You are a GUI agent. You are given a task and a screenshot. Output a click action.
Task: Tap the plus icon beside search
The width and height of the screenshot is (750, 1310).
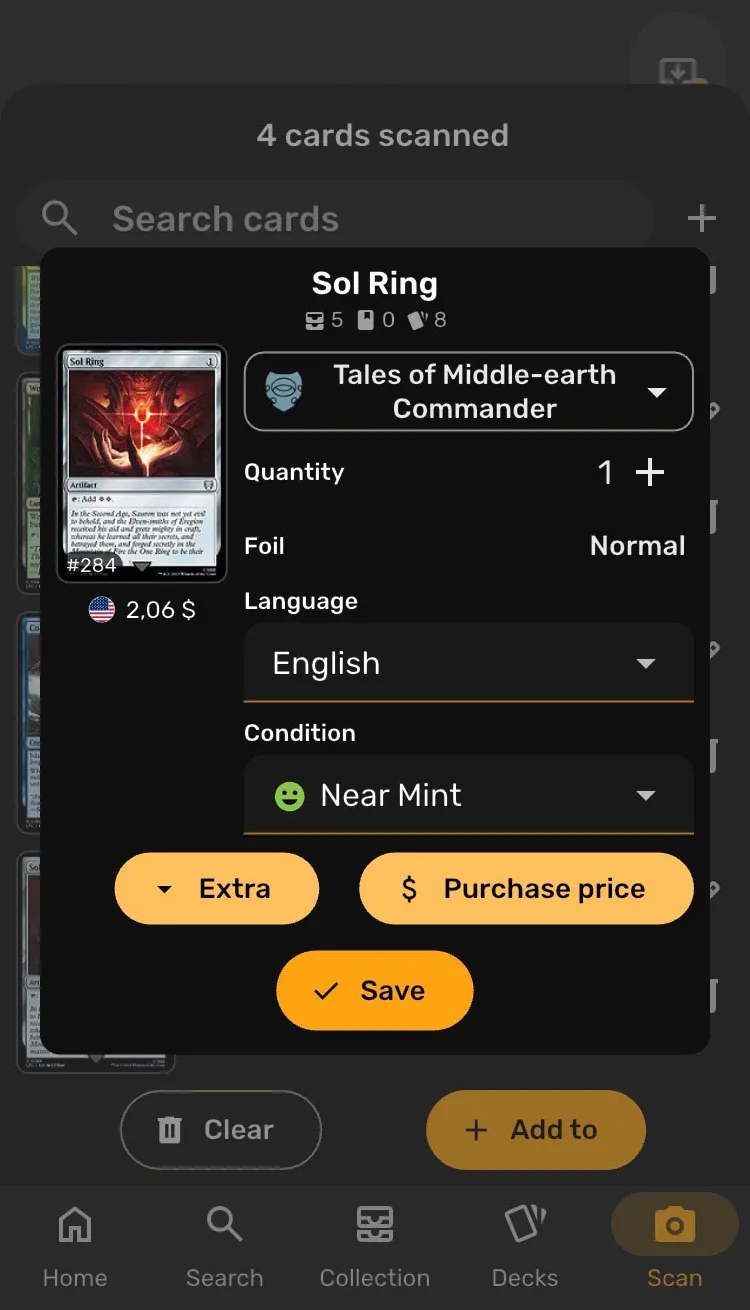tap(702, 218)
